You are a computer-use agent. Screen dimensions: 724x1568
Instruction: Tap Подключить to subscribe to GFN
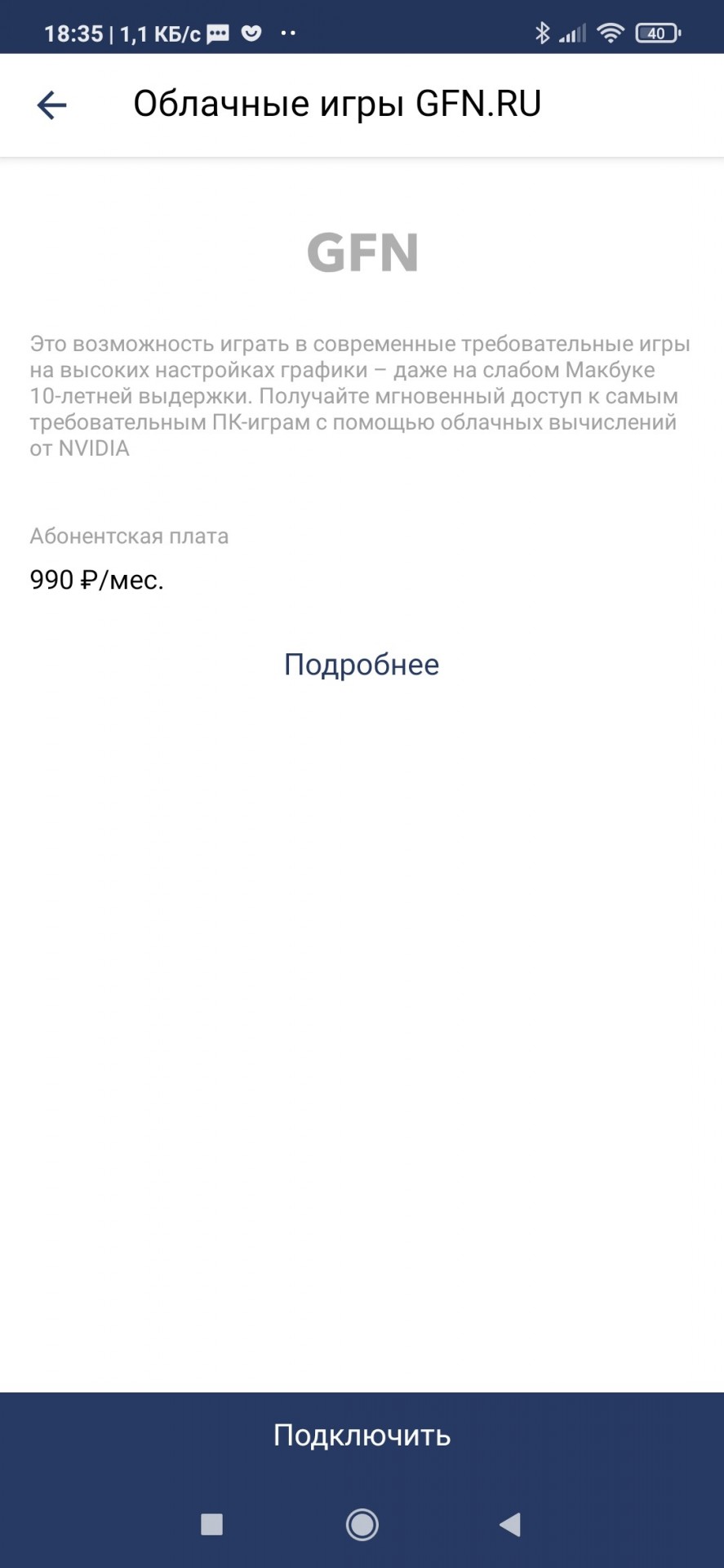[362, 1435]
